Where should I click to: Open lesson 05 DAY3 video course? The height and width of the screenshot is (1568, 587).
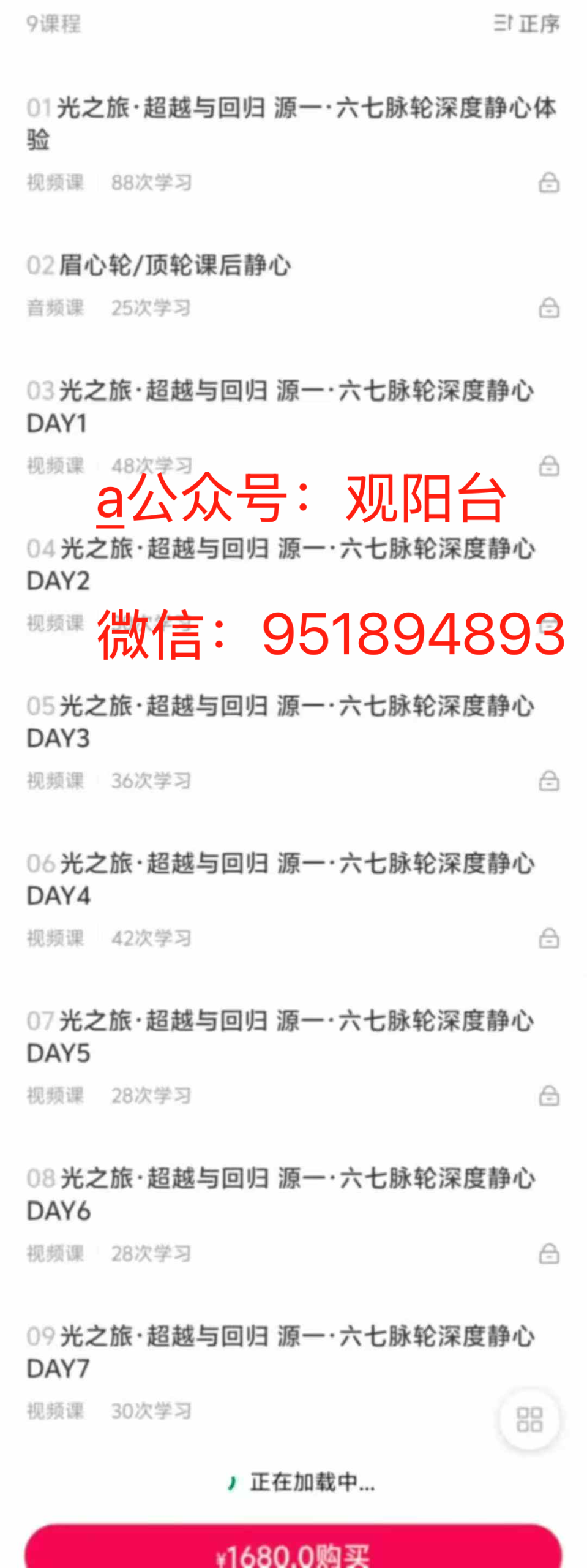pyautogui.click(x=279, y=721)
